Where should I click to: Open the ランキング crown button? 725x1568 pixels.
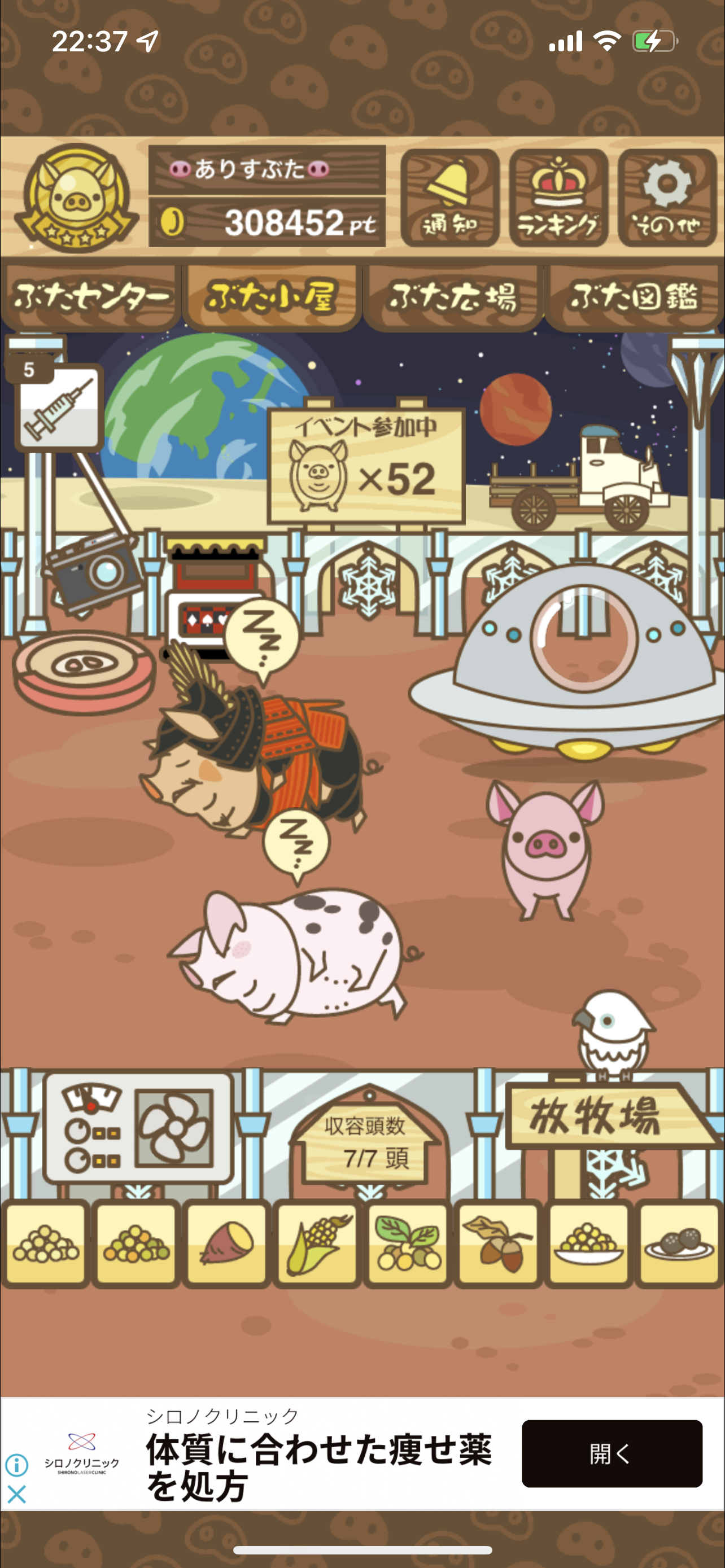558,198
